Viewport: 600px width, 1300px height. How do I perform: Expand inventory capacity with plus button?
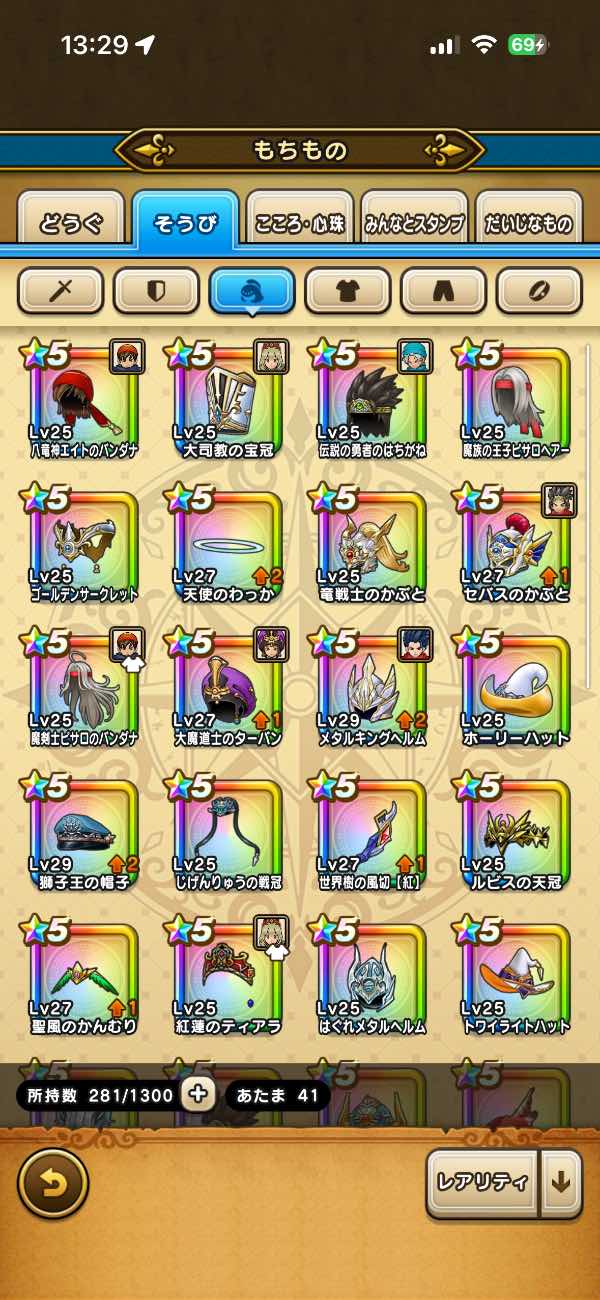point(199,1095)
